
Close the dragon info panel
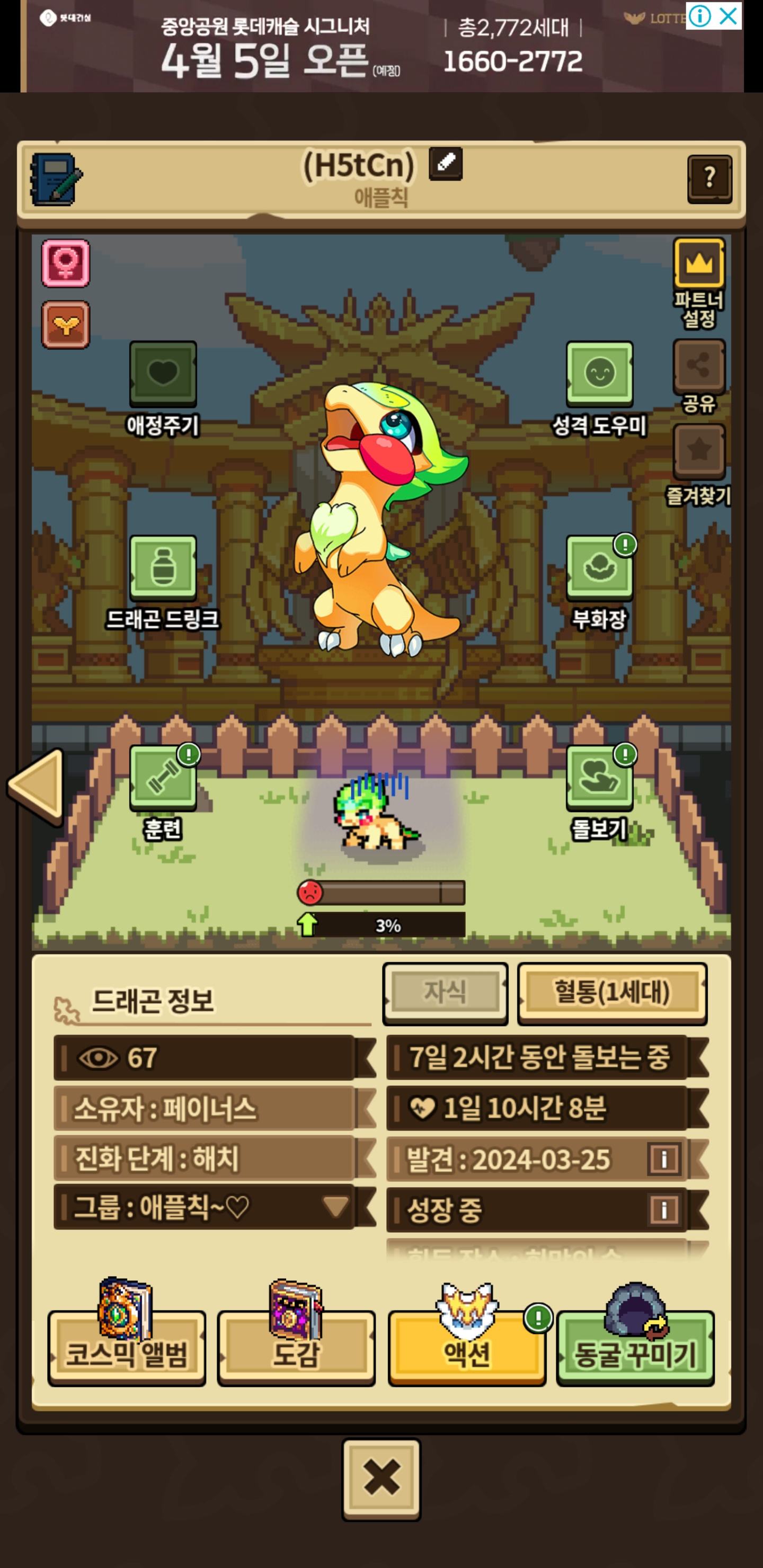pos(381,1478)
